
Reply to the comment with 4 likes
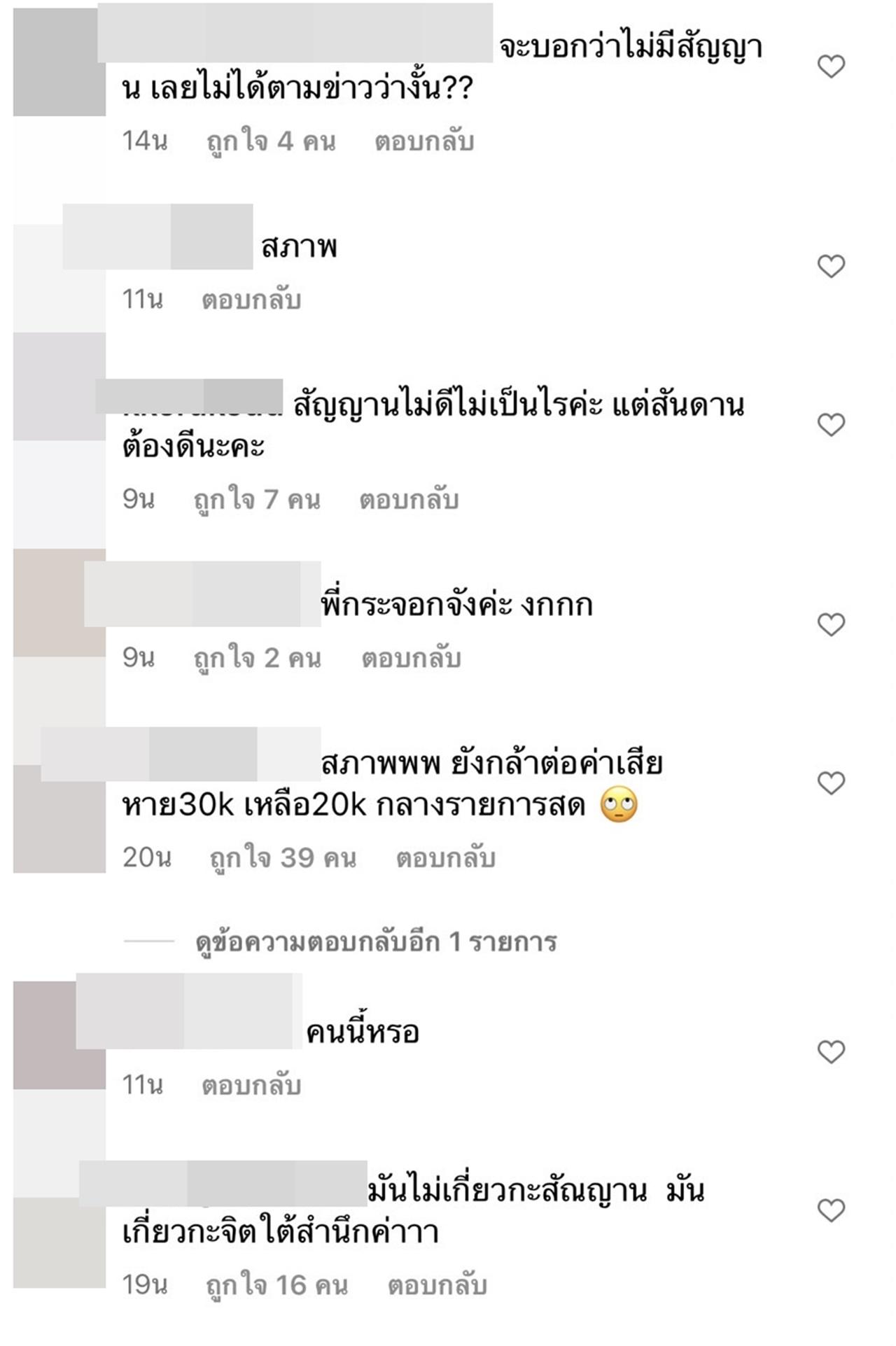pyautogui.click(x=424, y=141)
